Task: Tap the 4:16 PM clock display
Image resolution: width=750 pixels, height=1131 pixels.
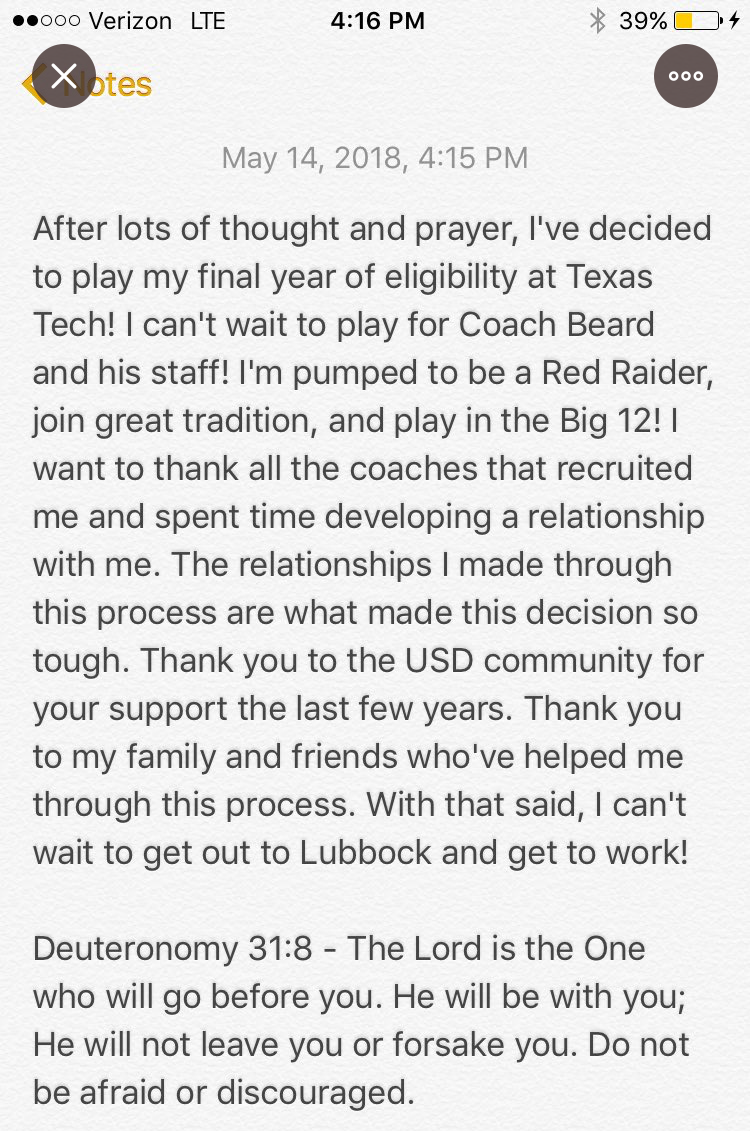Action: [377, 19]
